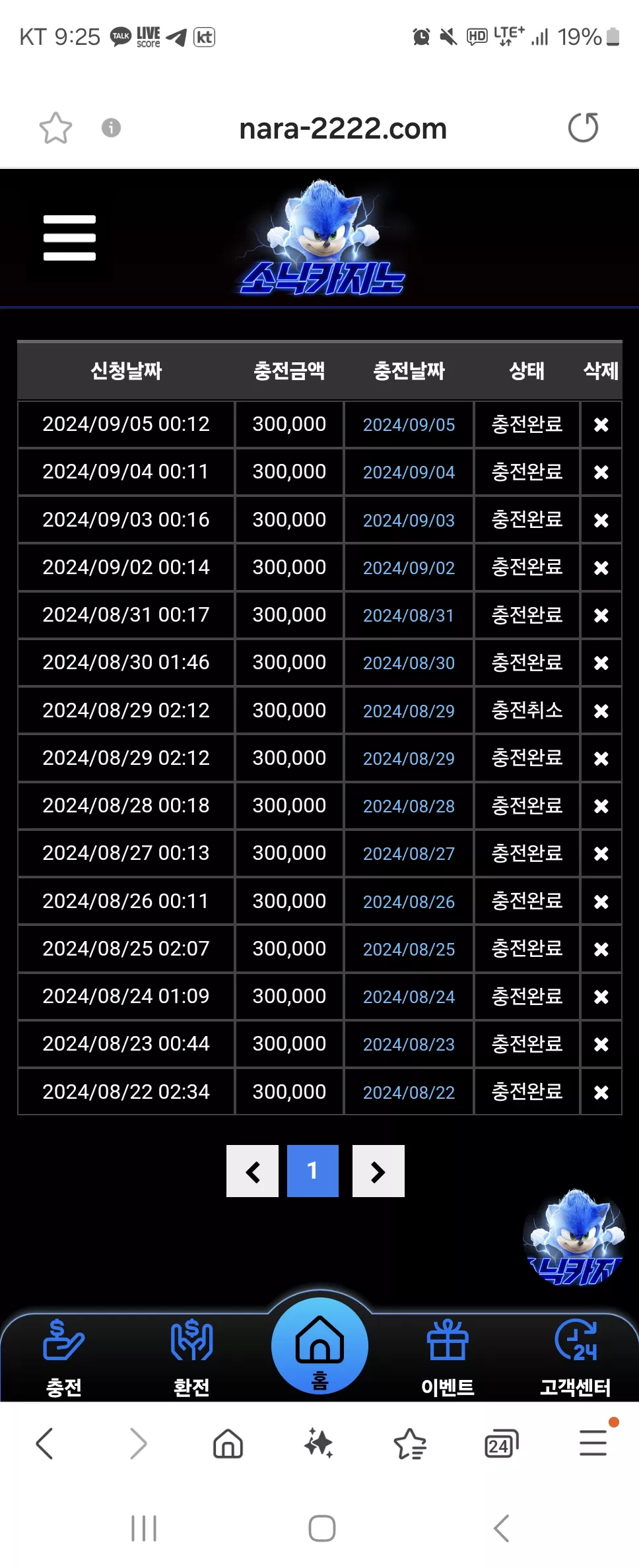This screenshot has height=1568, width=639.
Task: Remove the 2024/08/29 충전취소 row
Action: click(601, 711)
